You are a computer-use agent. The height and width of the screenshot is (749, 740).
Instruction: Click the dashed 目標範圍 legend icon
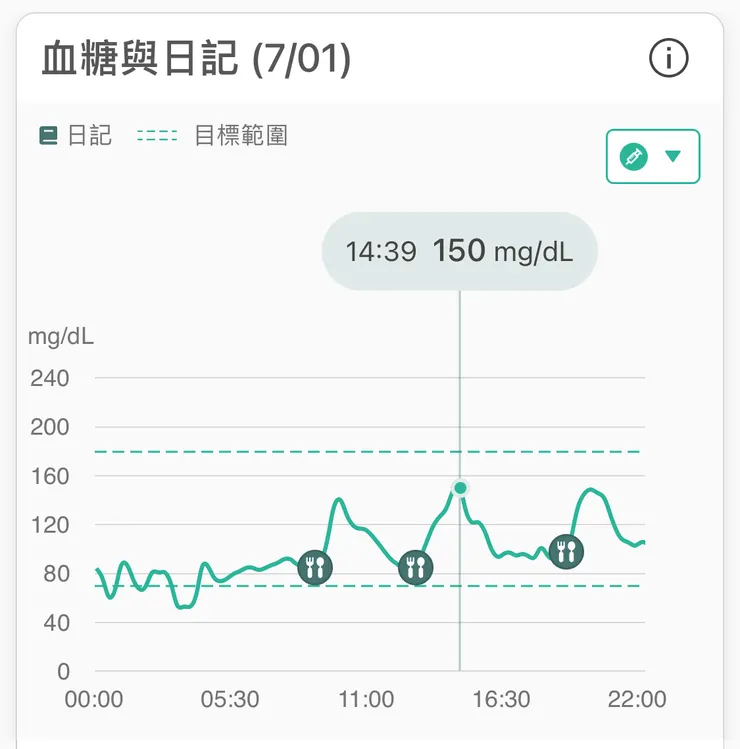click(x=155, y=135)
